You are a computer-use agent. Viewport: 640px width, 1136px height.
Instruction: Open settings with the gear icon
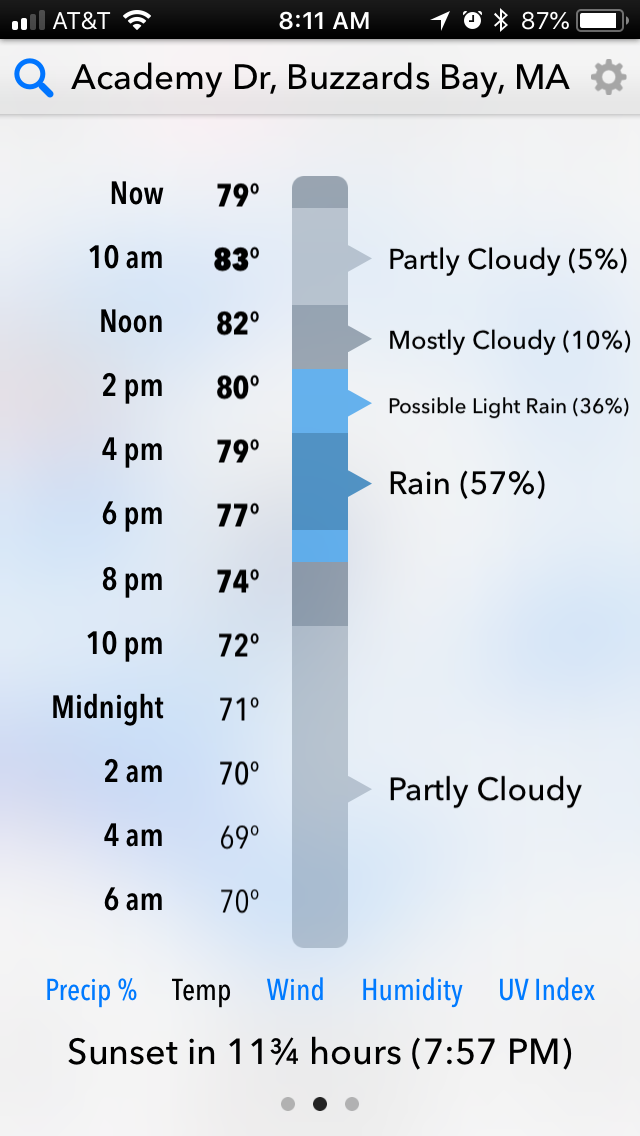(x=608, y=78)
